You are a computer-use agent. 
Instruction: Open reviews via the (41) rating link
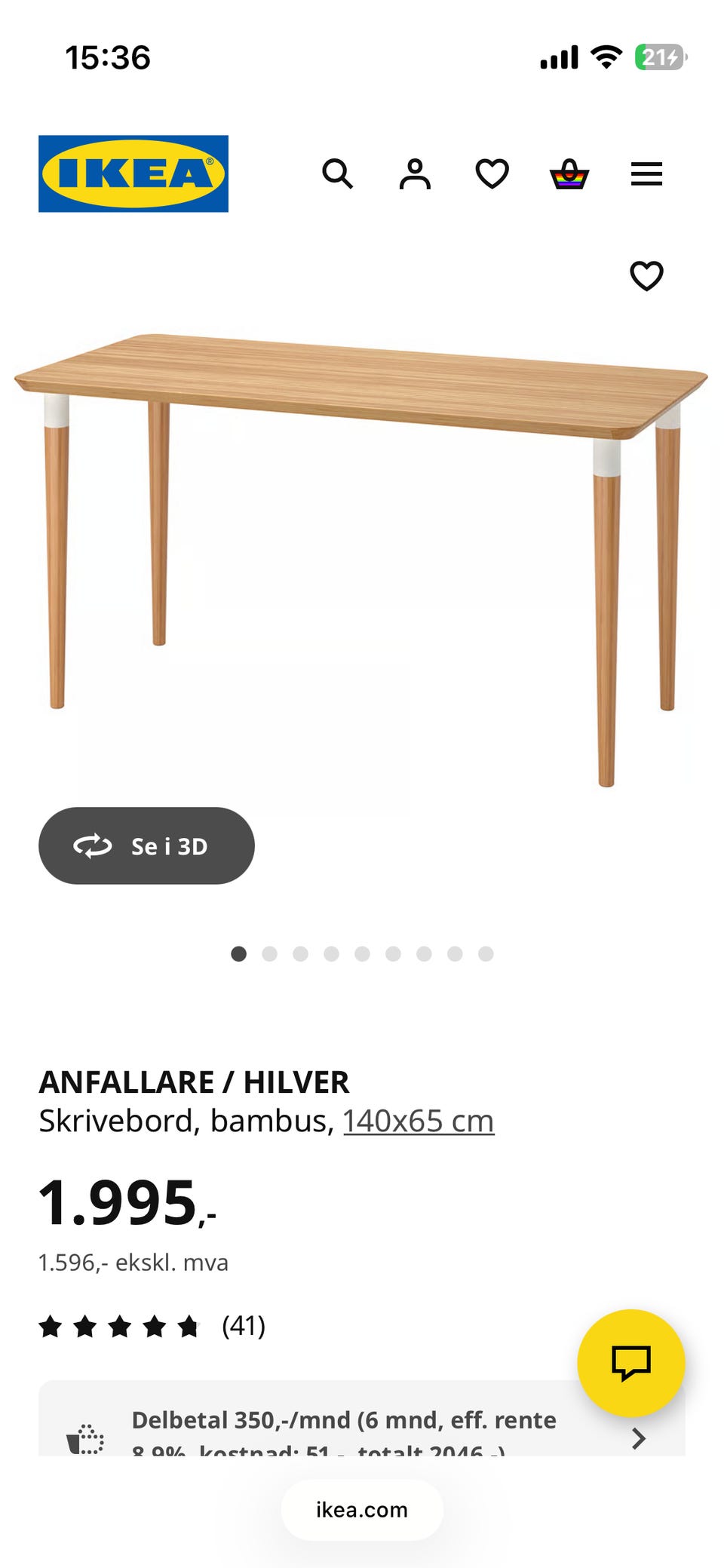click(242, 1326)
